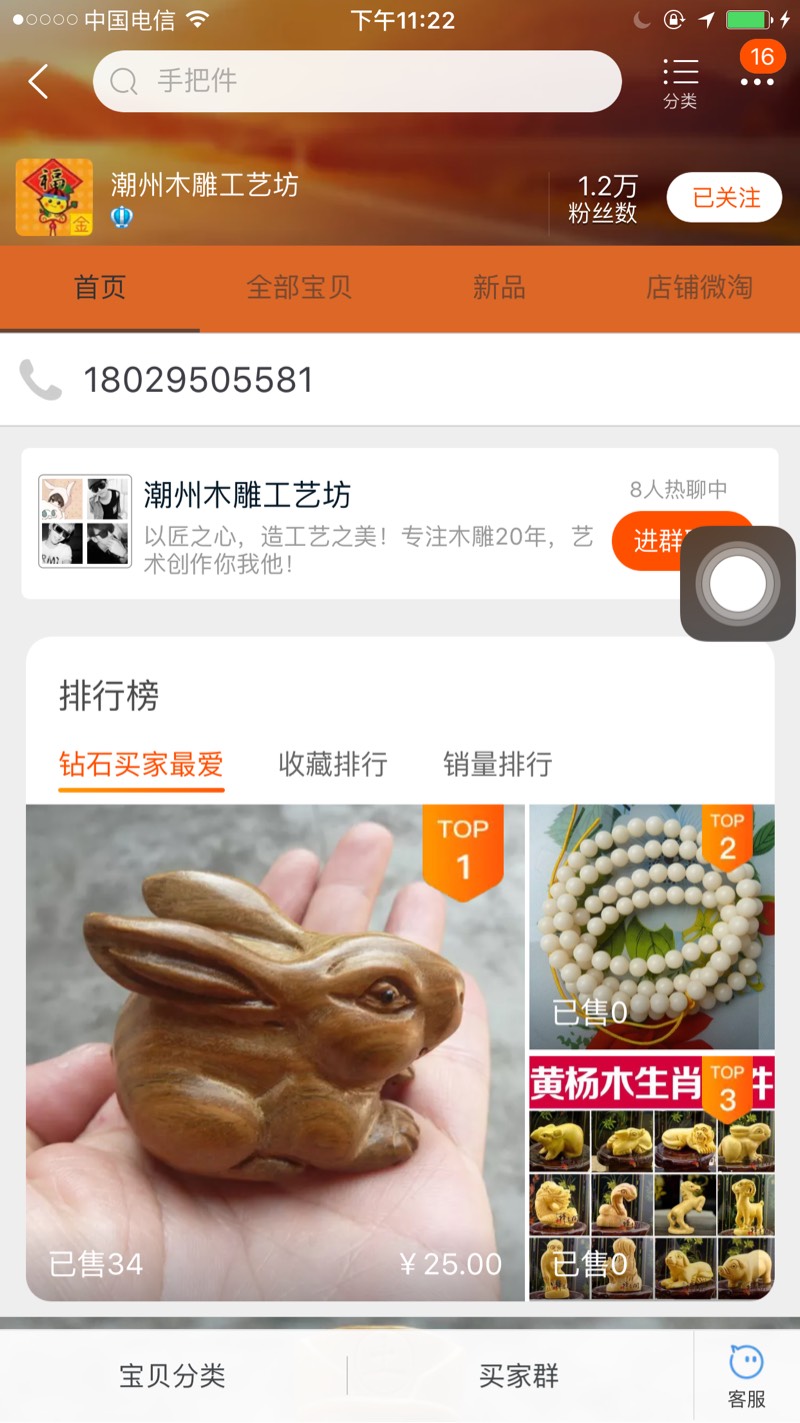Open the TOP 3 黄杨木生肖 item
Viewport: 800px width, 1423px height.
click(x=651, y=1177)
